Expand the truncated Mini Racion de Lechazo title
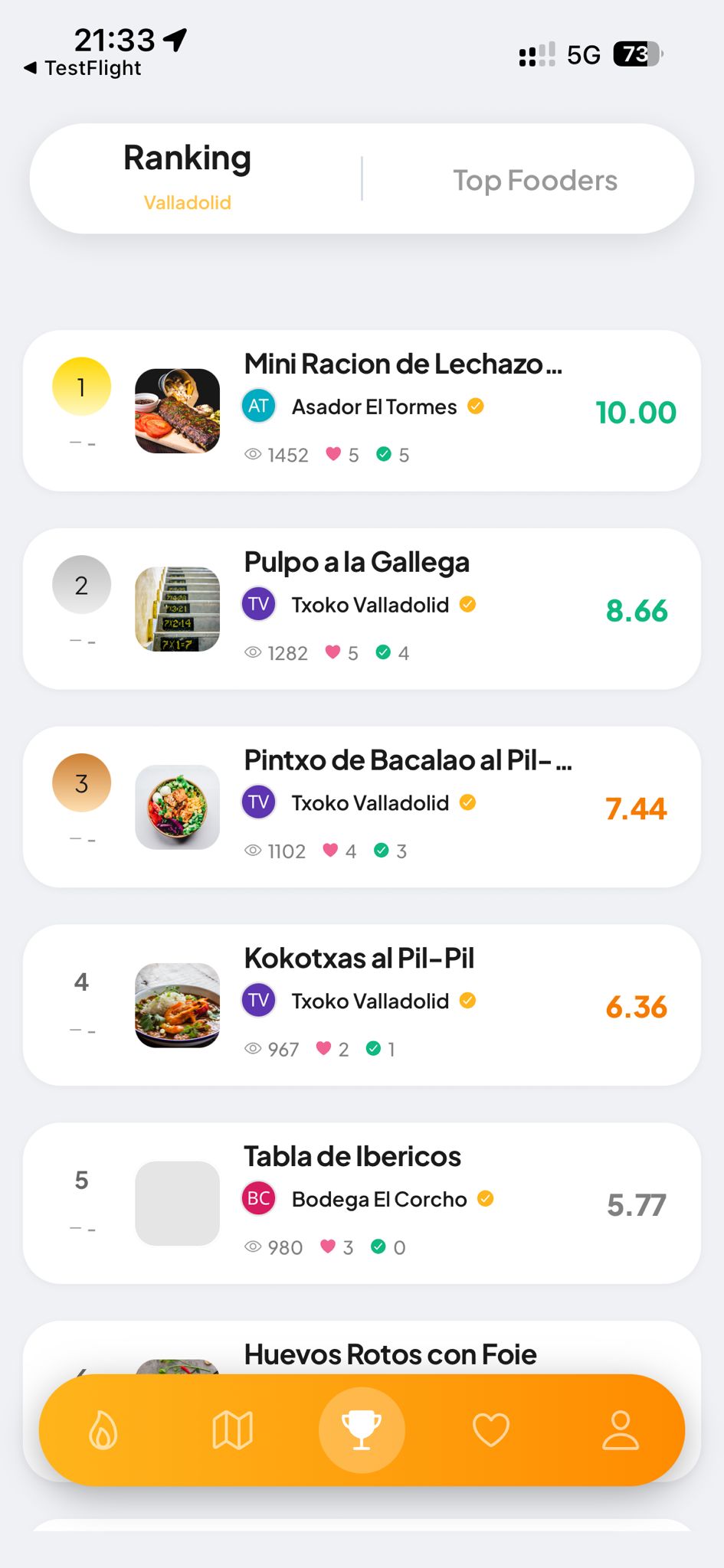The image size is (724, 1568). tap(403, 364)
